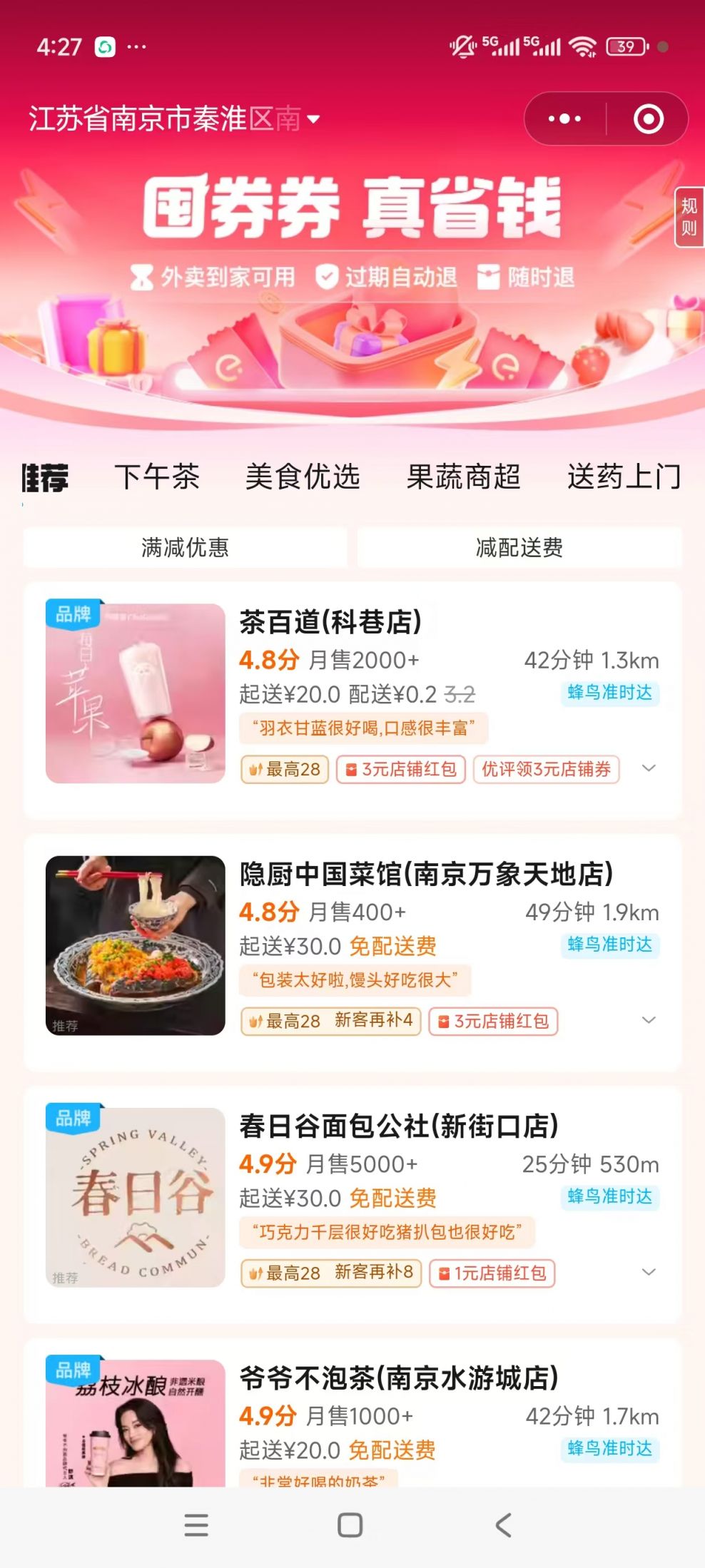Switch to the 下午茶 tab

pyautogui.click(x=157, y=477)
